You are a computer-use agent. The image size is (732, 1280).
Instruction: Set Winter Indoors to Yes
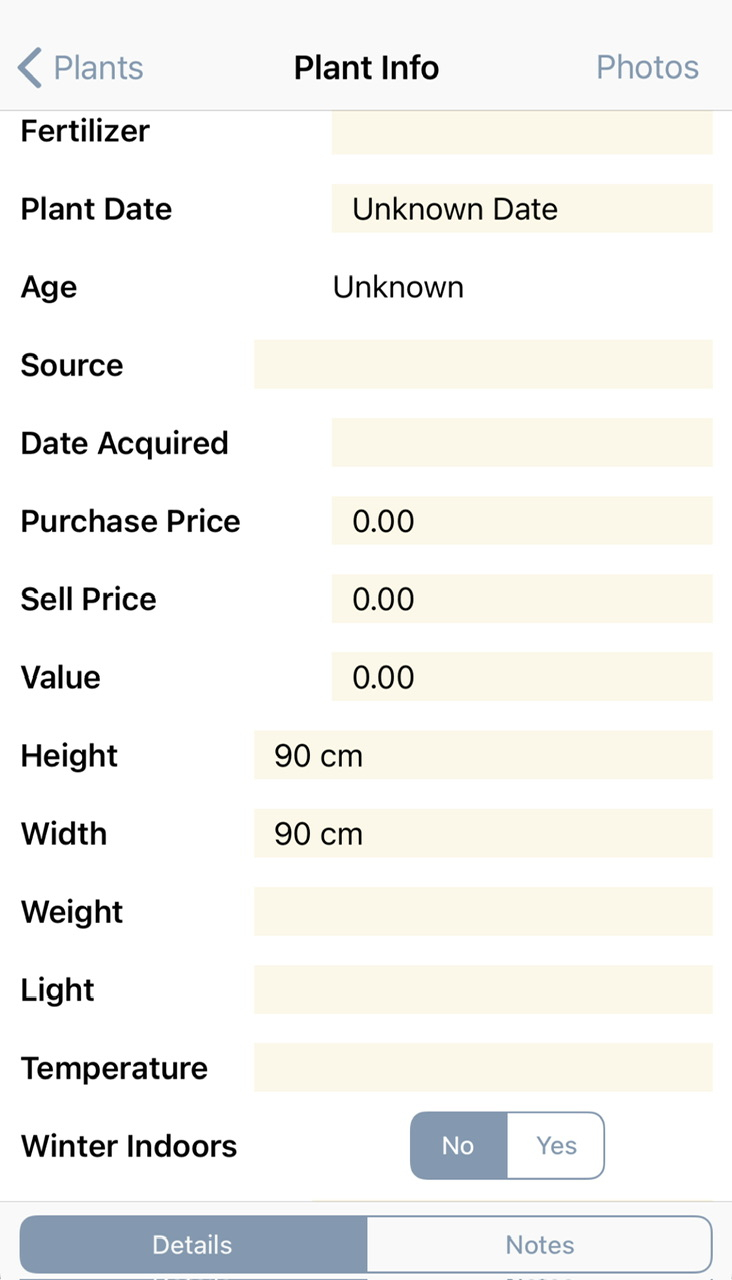(556, 1145)
